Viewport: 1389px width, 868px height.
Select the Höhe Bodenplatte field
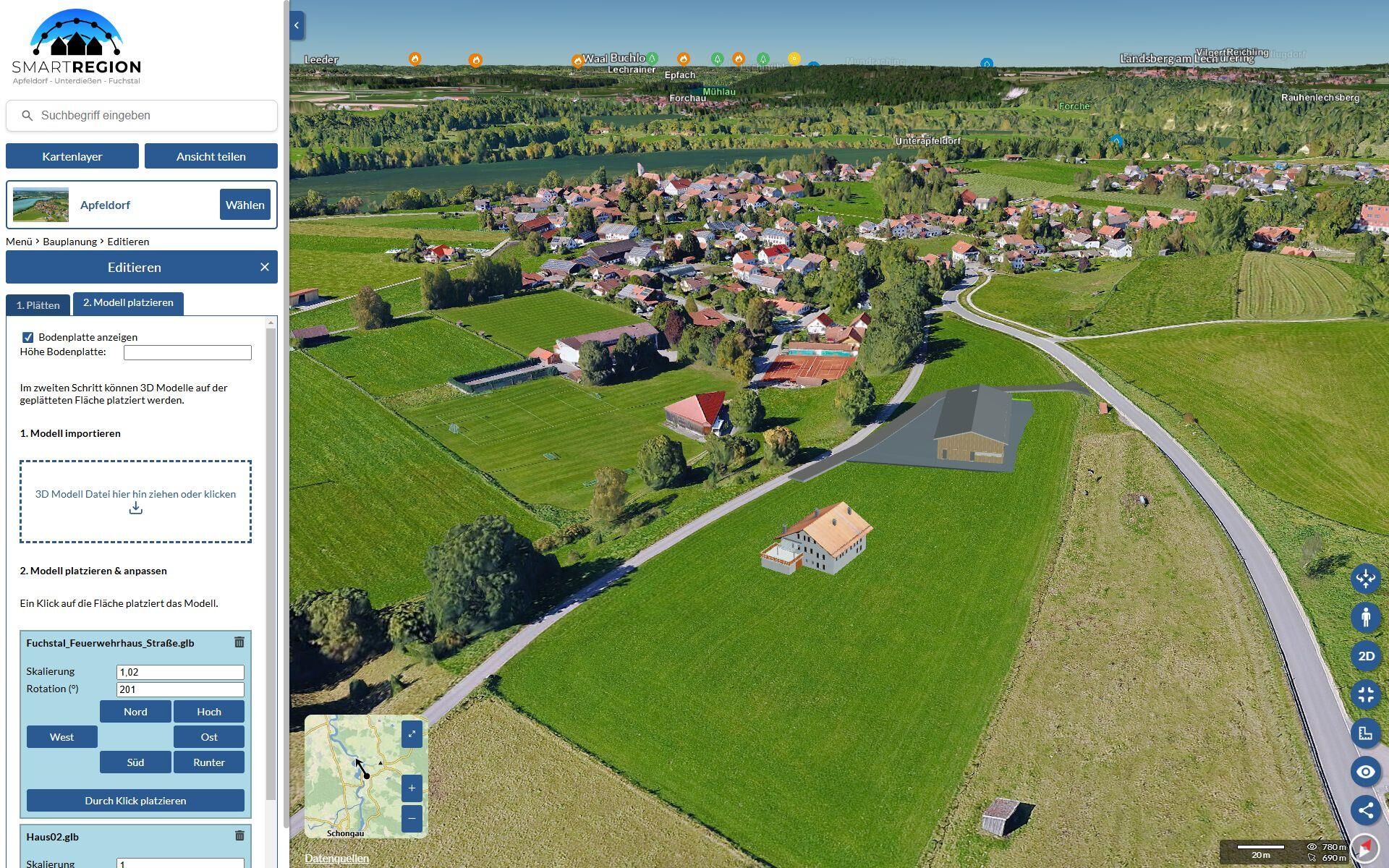point(187,352)
